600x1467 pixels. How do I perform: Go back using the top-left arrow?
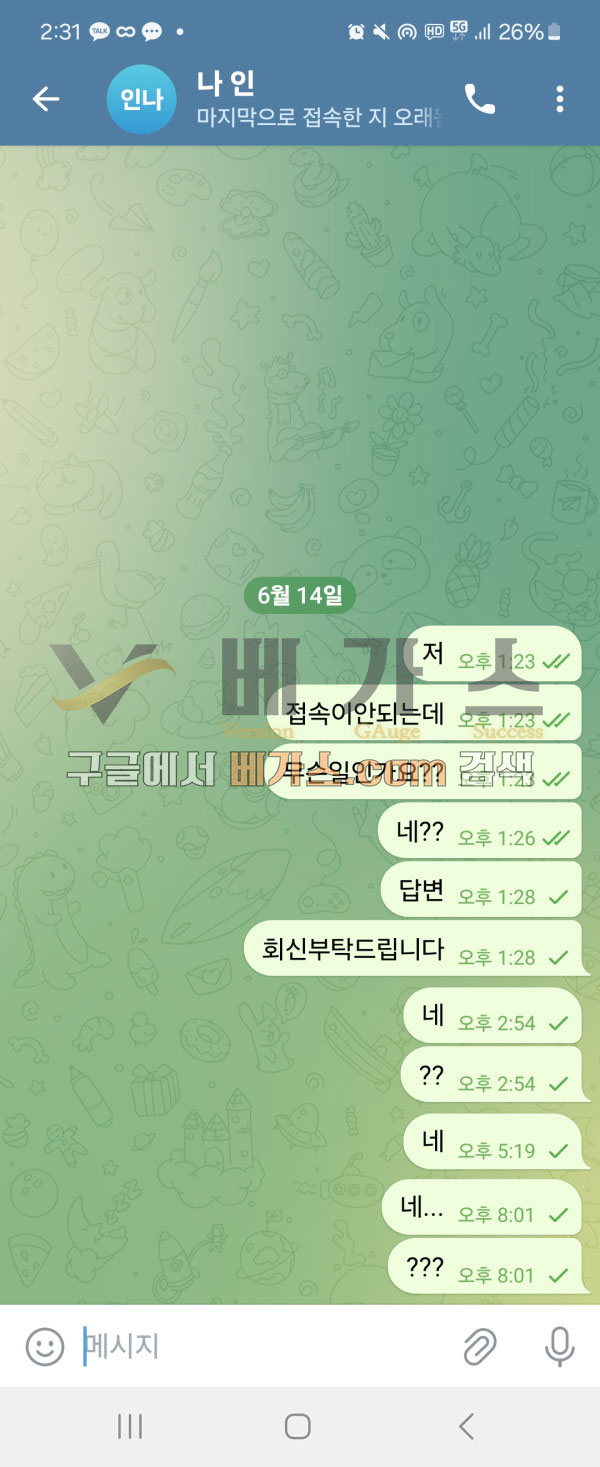tap(46, 98)
